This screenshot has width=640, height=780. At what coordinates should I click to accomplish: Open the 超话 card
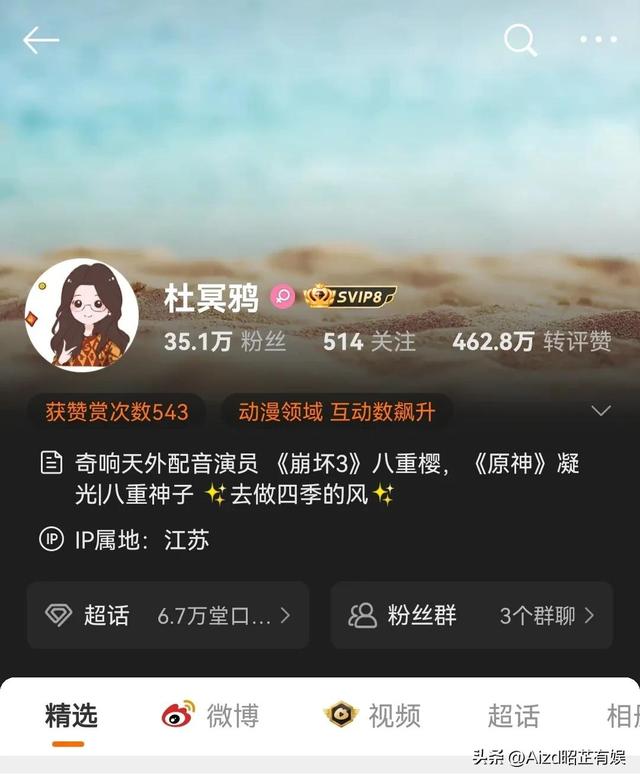pos(168,615)
